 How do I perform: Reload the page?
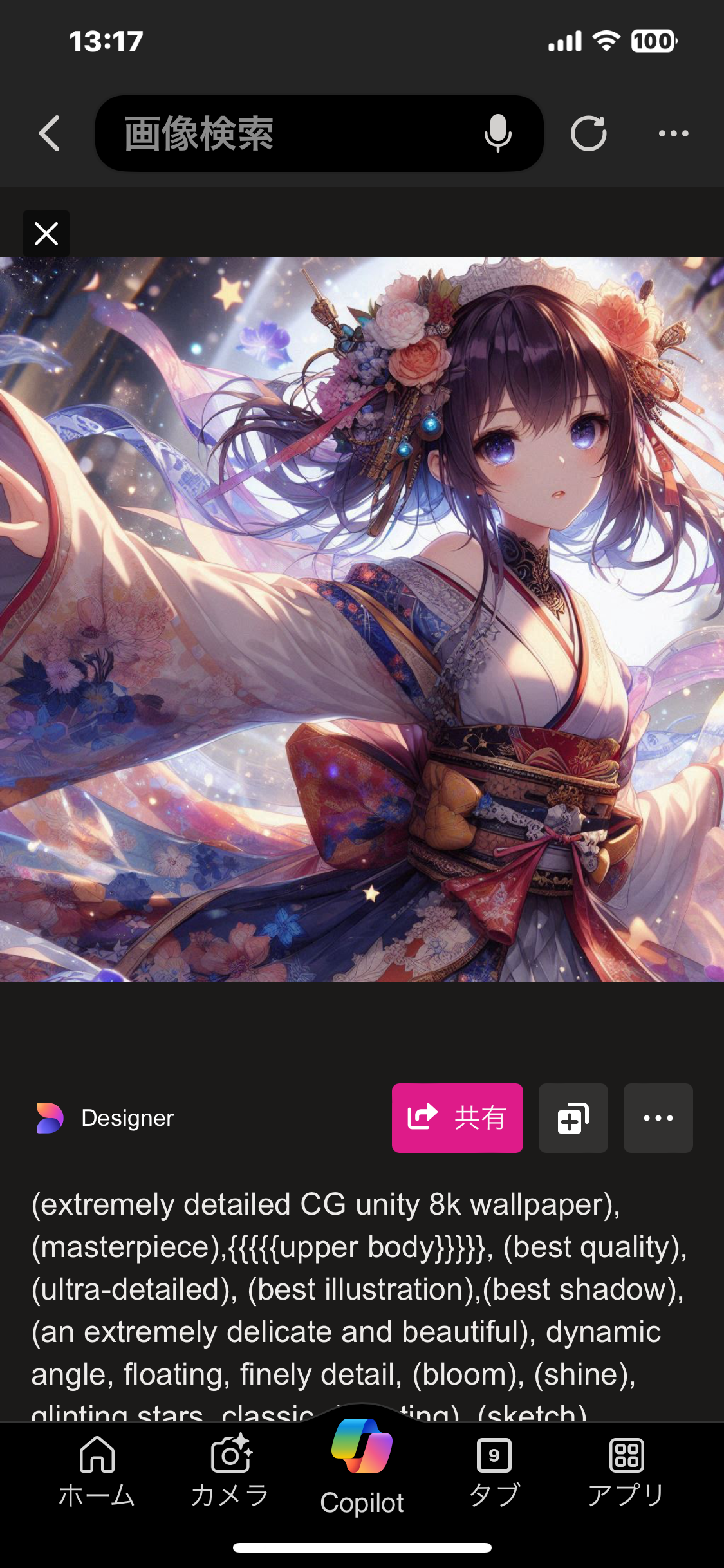point(588,134)
